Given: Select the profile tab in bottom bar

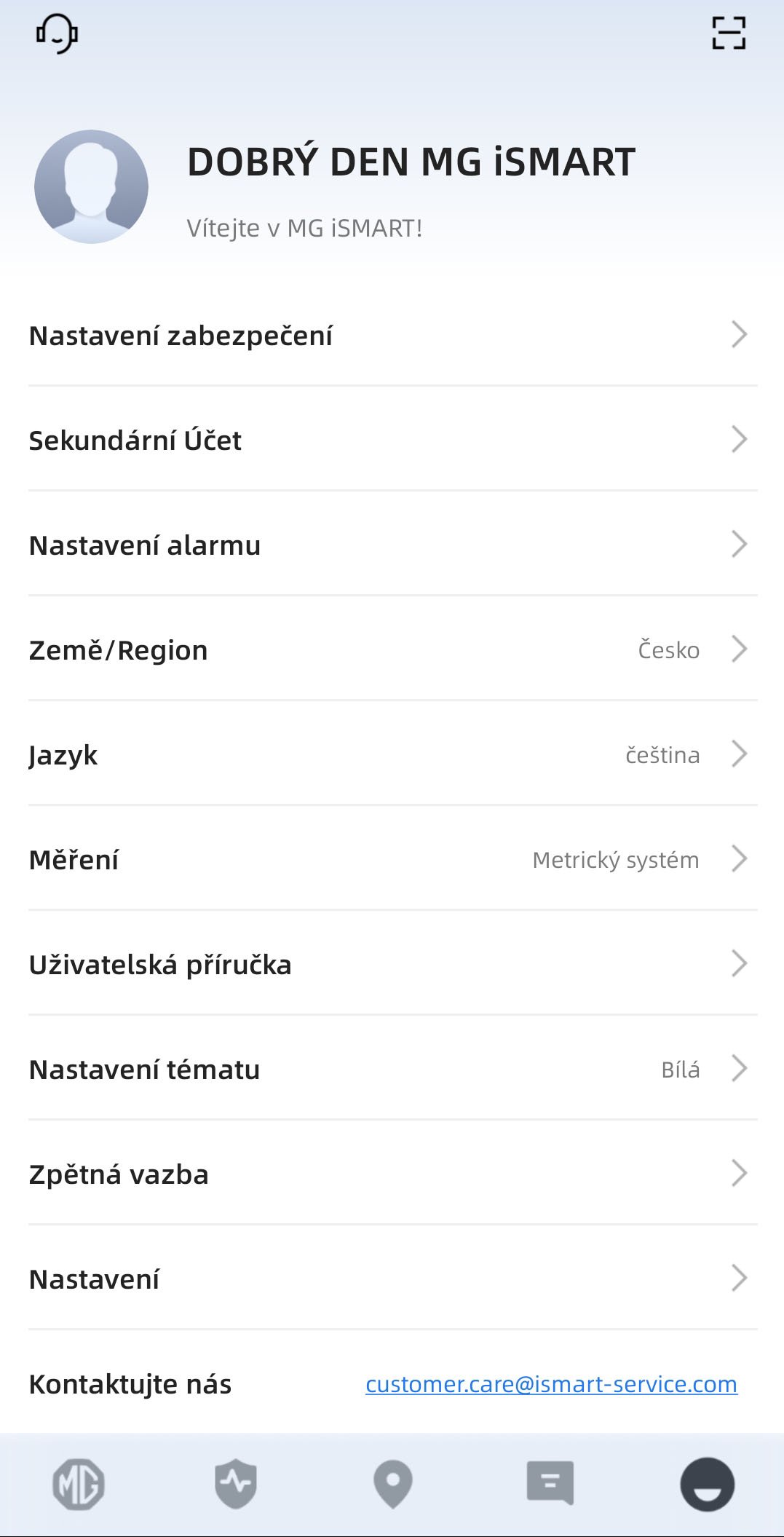Looking at the screenshot, I should pyautogui.click(x=707, y=1484).
